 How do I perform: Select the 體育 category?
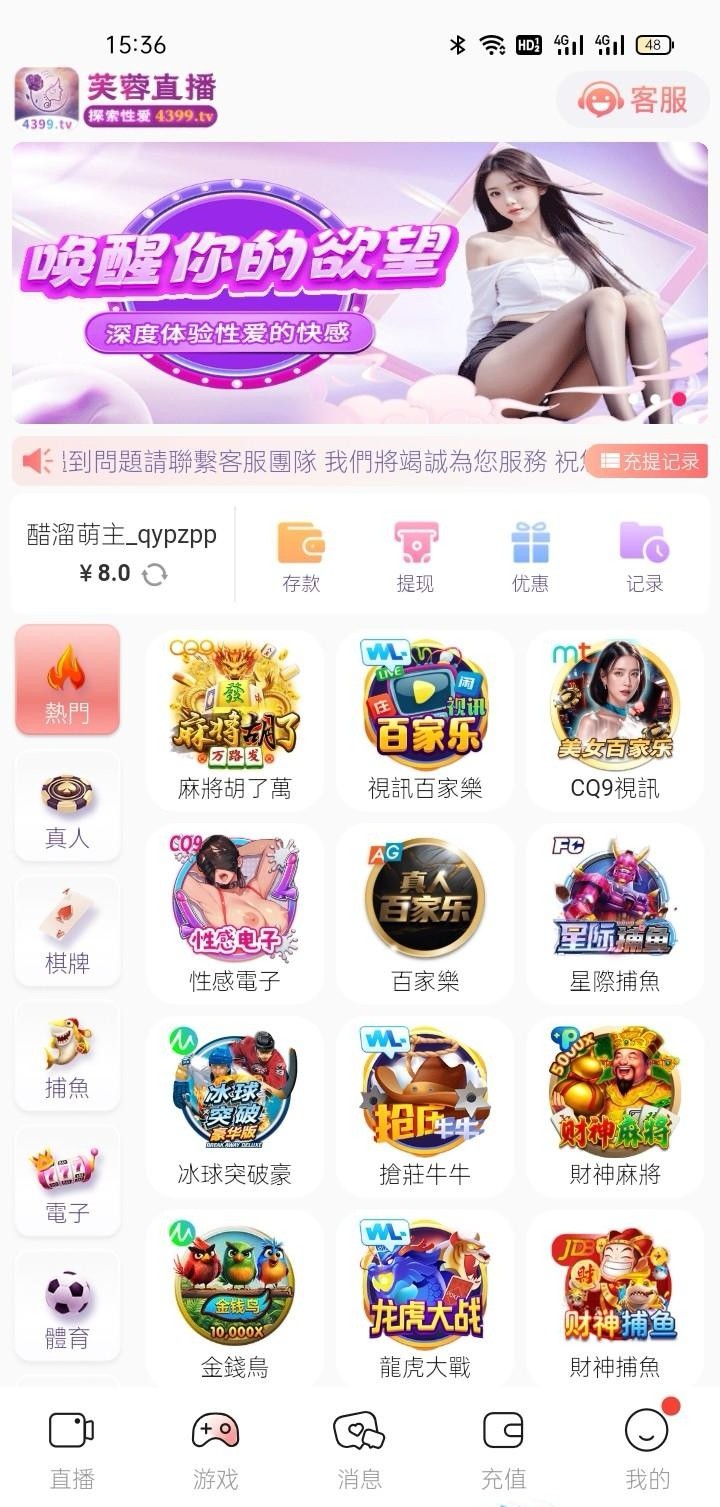(x=67, y=1307)
